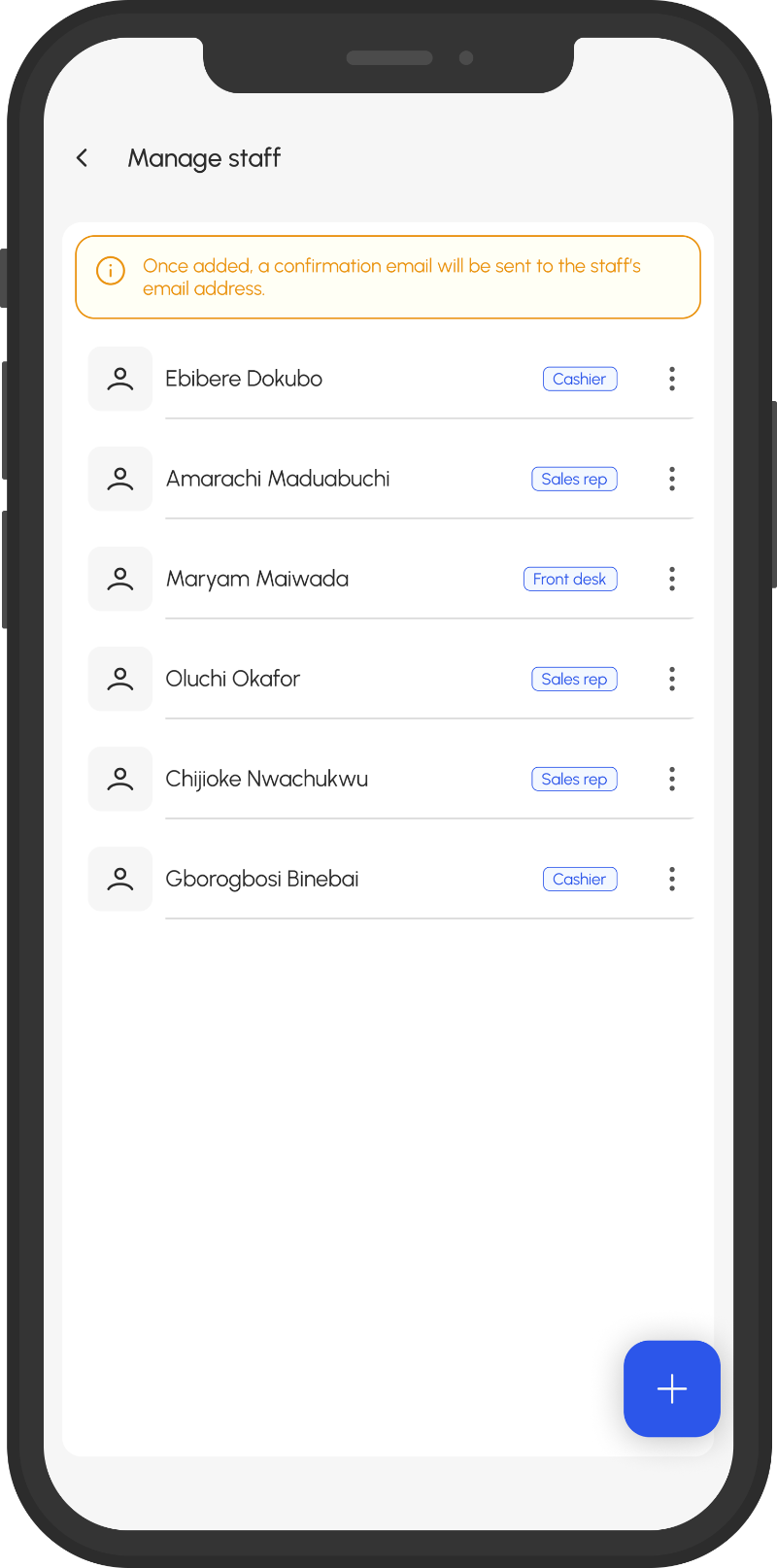Open options menu for Gborogbosi Binebai
Viewport: 777px width, 1568px height.
point(671,879)
